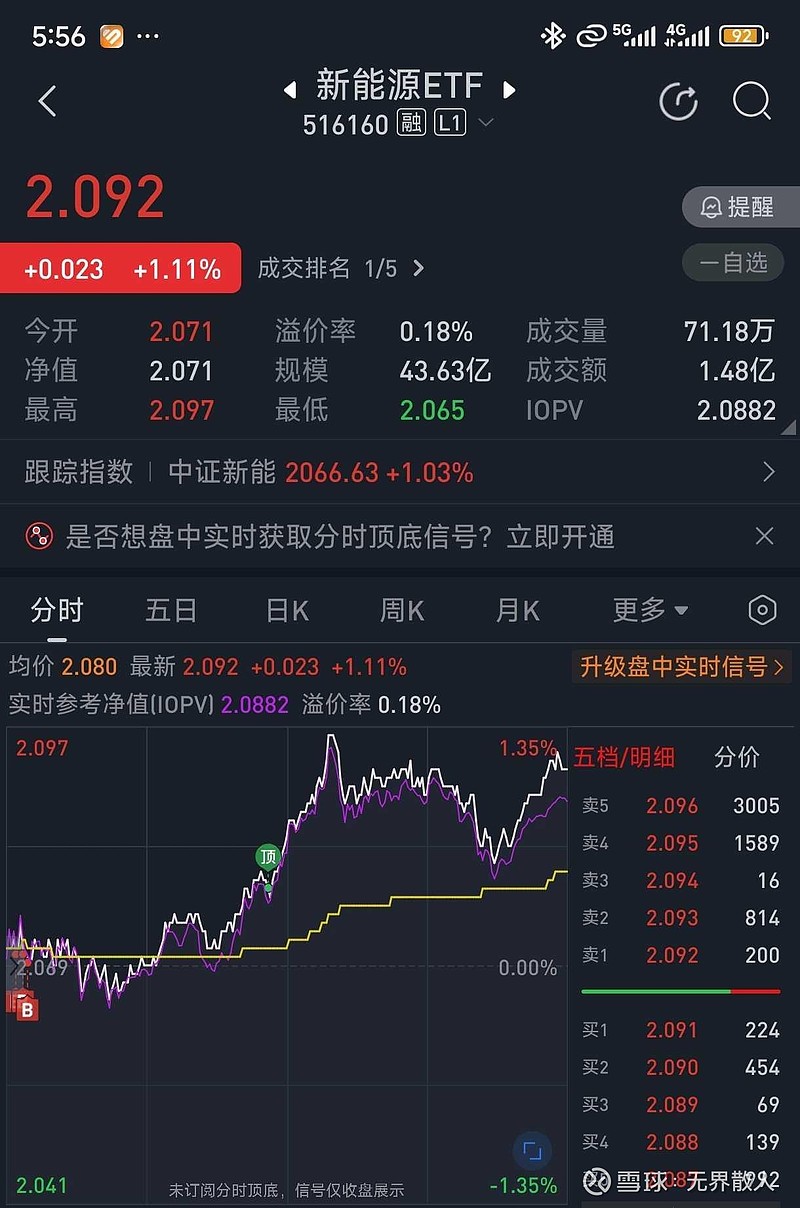
Task: Select the 分时 chart tab
Action: 57,610
